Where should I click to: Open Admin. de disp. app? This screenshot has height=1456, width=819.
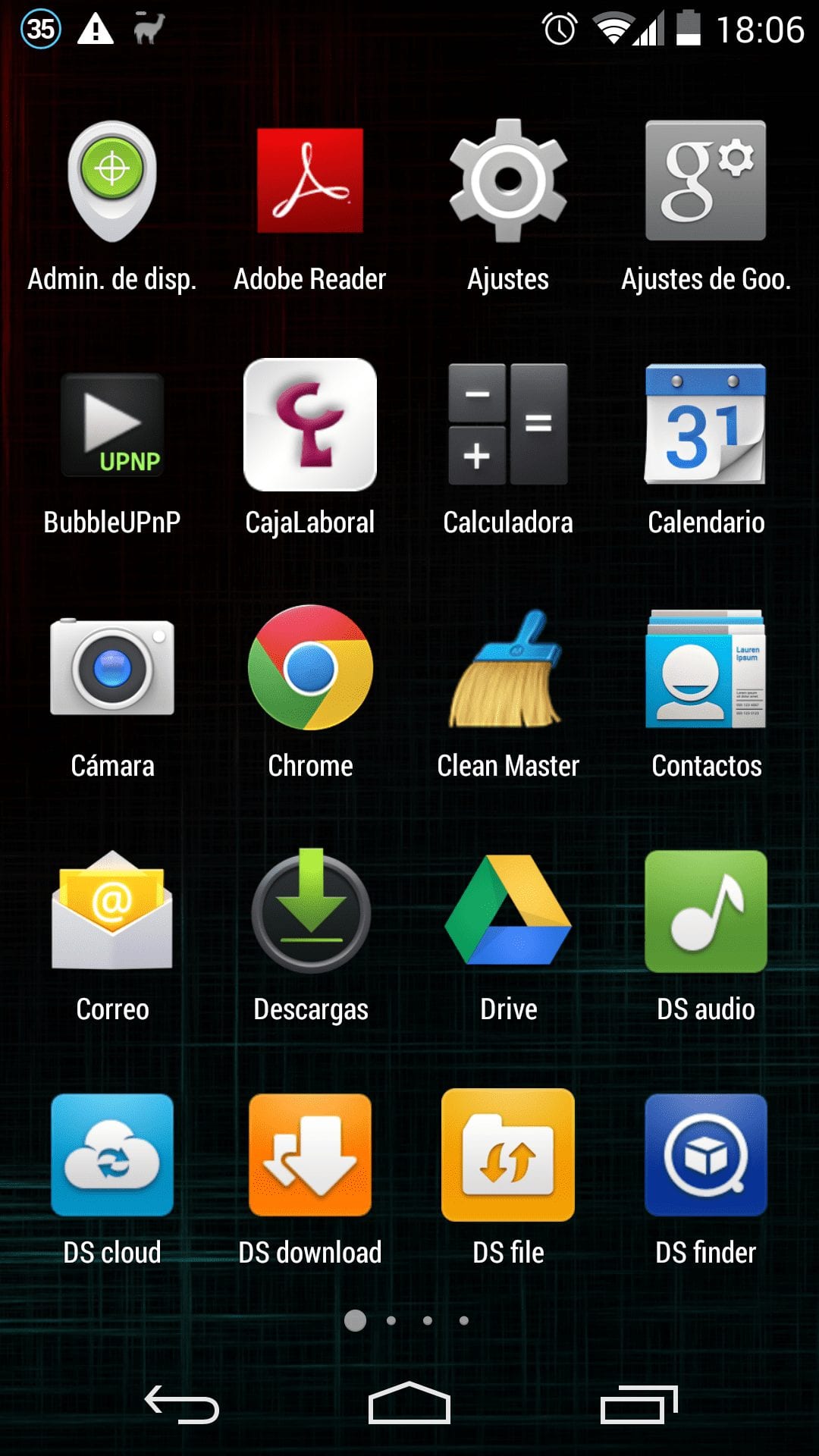112,182
